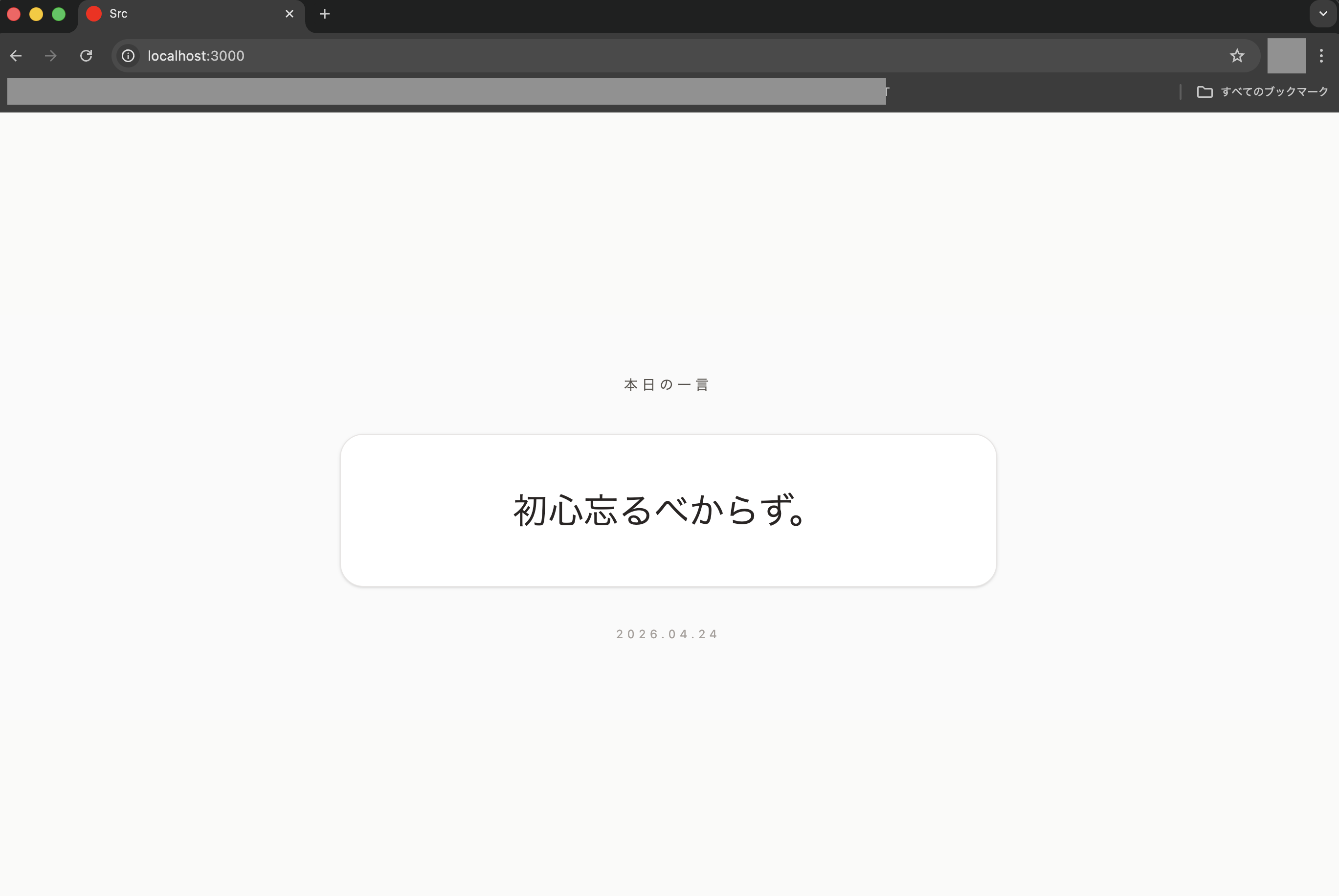Bookmark this page with the star
This screenshot has height=896, width=1339.
1237,56
